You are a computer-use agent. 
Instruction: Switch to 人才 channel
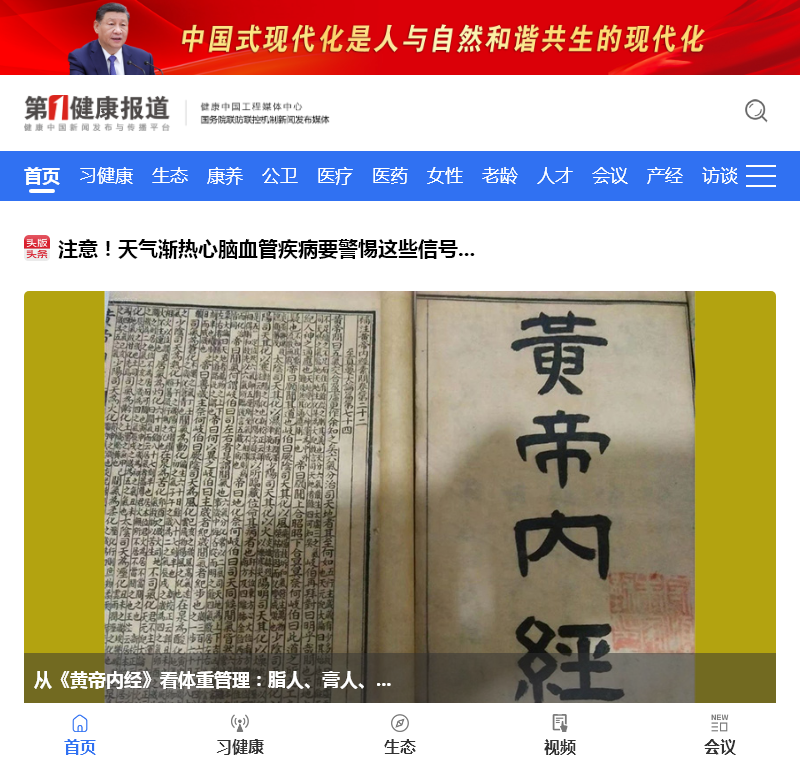pyautogui.click(x=555, y=176)
